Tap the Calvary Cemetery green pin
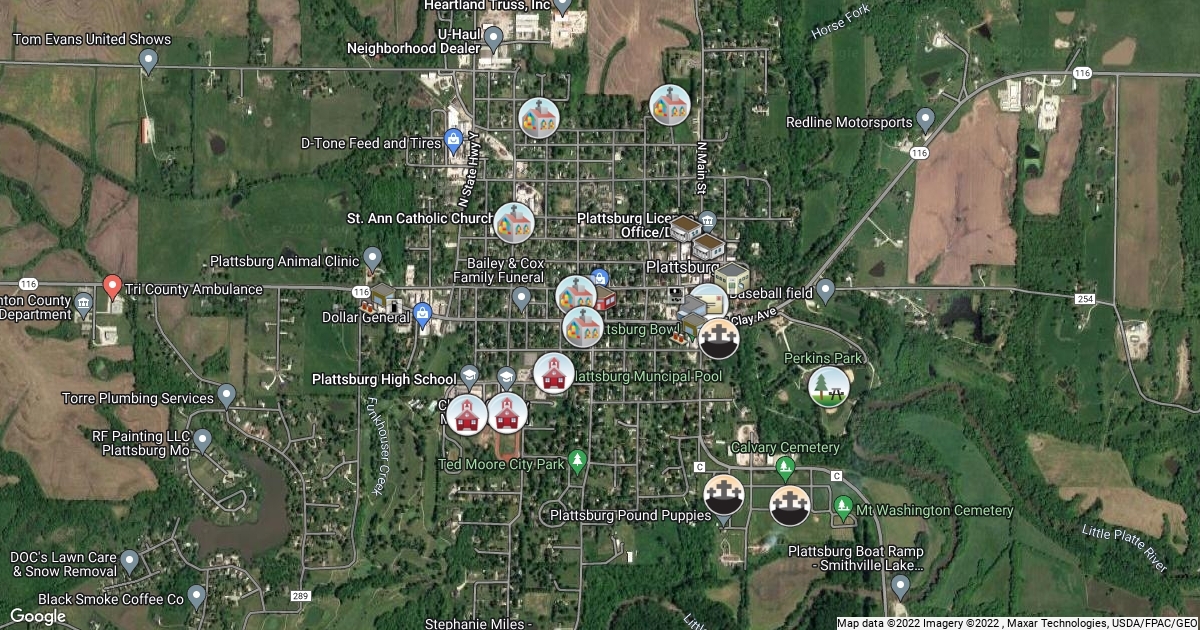Screen dimensions: 1200x630 [x=785, y=466]
